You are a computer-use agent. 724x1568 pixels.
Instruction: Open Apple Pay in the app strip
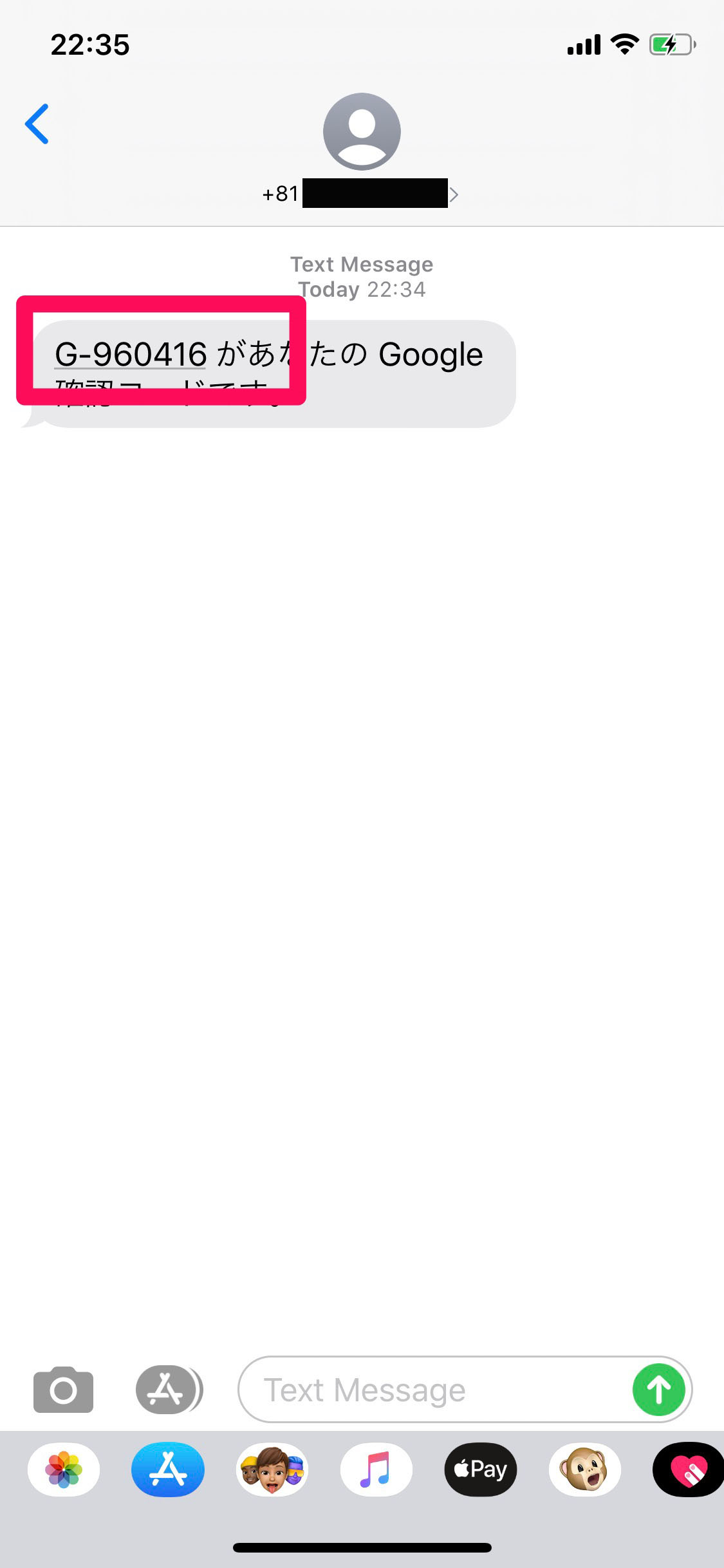click(481, 1470)
